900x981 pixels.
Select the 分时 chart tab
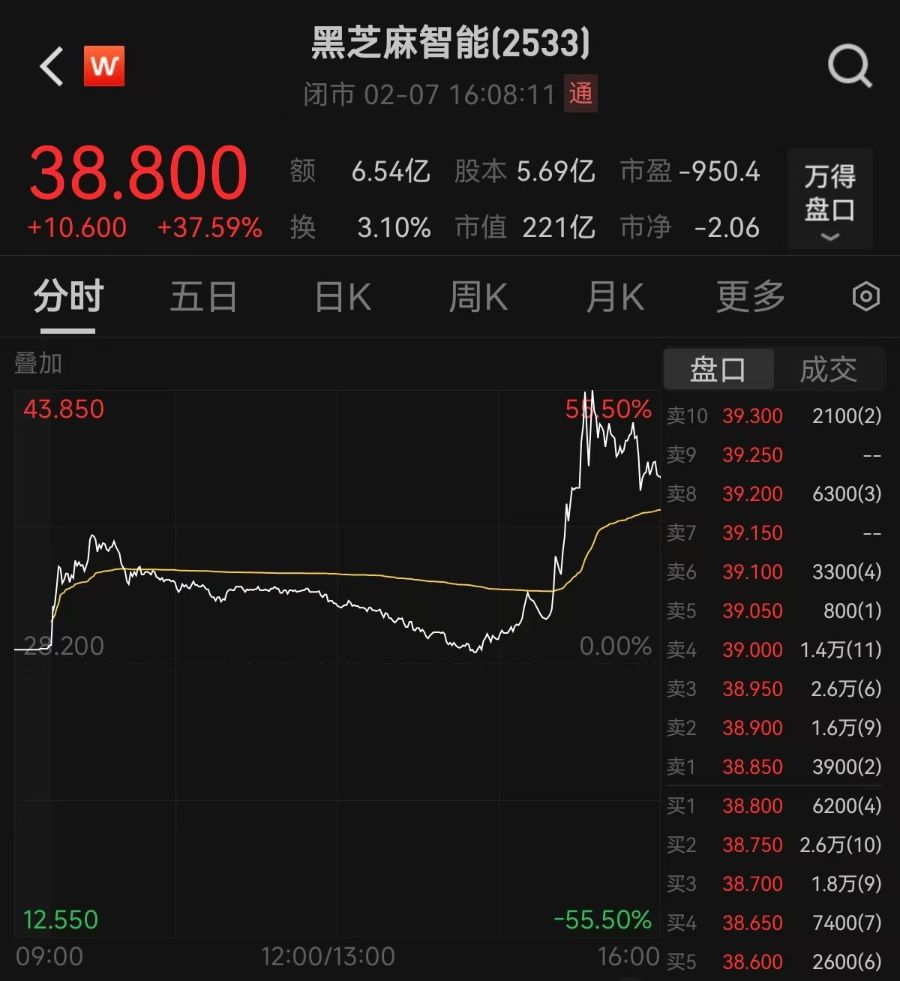68,297
